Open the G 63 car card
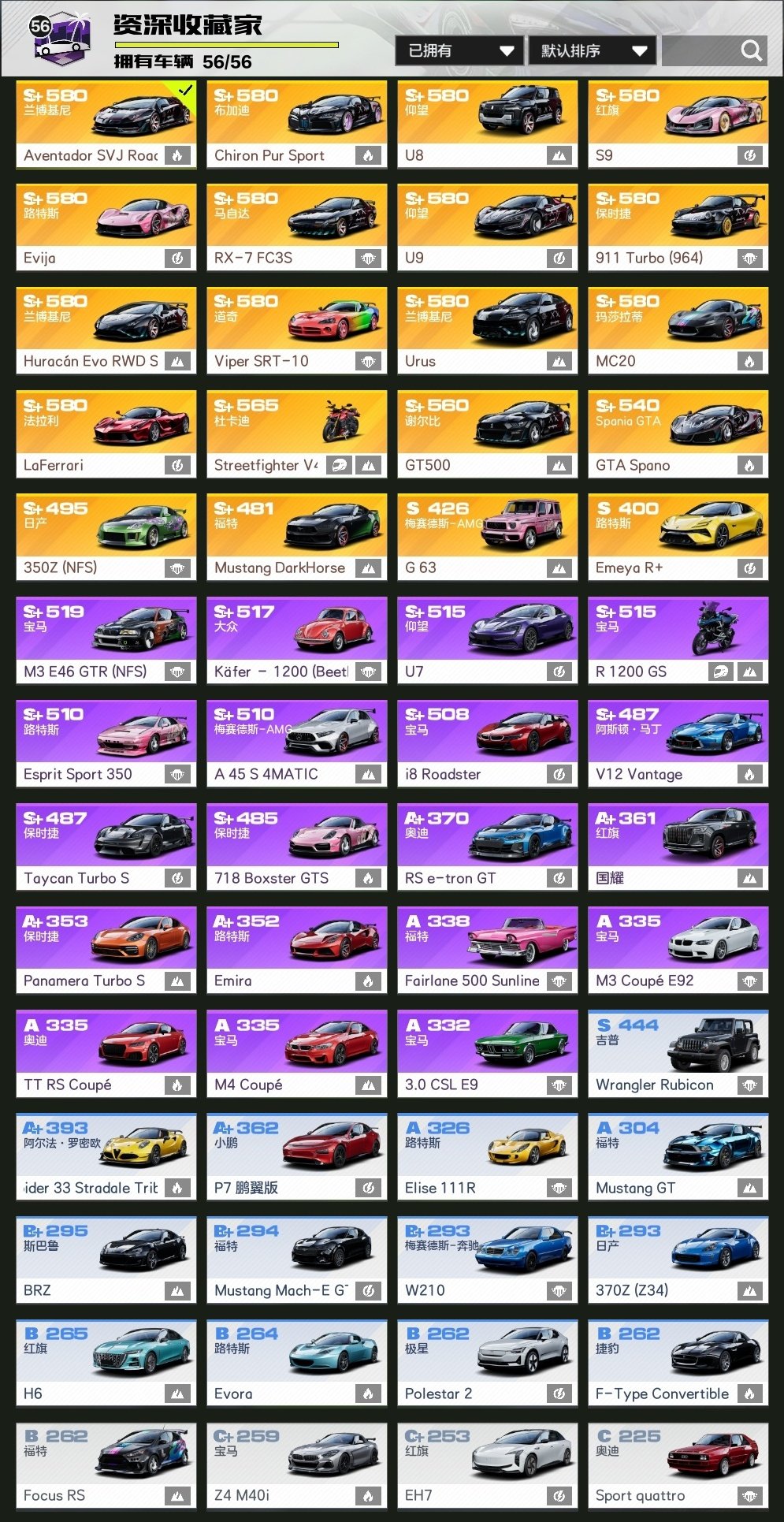The image size is (784, 1522). click(487, 537)
